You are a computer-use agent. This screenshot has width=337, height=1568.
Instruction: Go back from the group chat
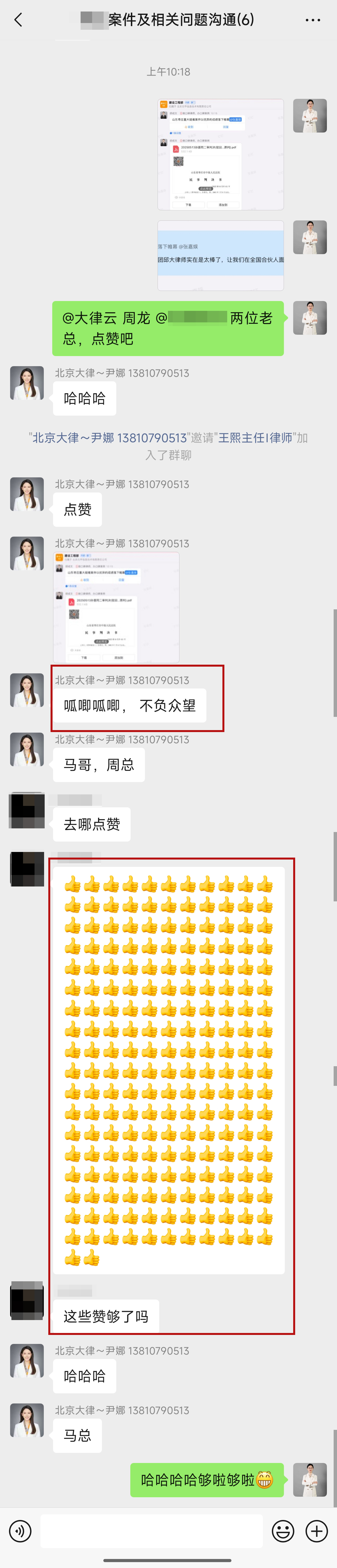pyautogui.click(x=18, y=20)
